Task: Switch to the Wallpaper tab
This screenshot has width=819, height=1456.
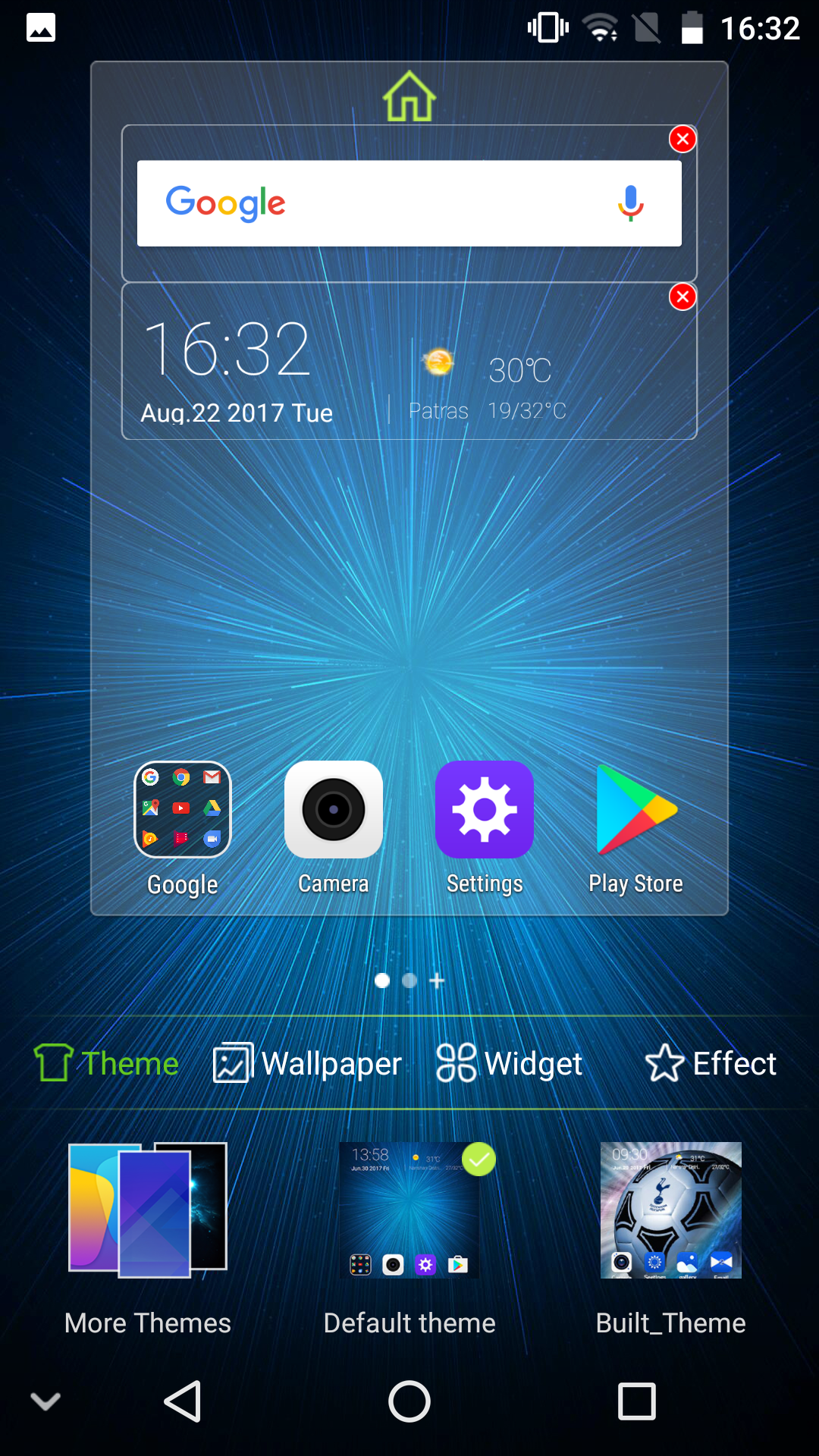Action: point(307,1063)
